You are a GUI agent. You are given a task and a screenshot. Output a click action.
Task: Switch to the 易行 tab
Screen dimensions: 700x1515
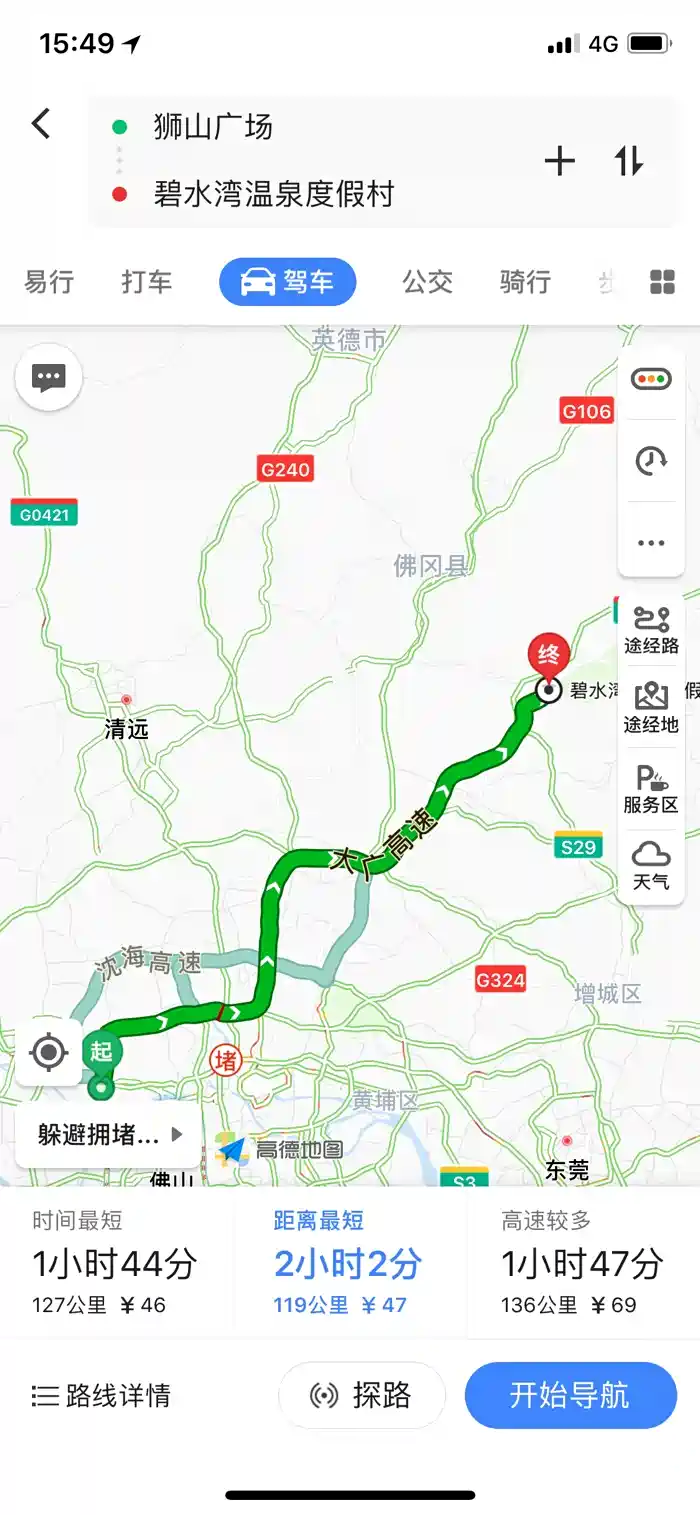point(49,282)
